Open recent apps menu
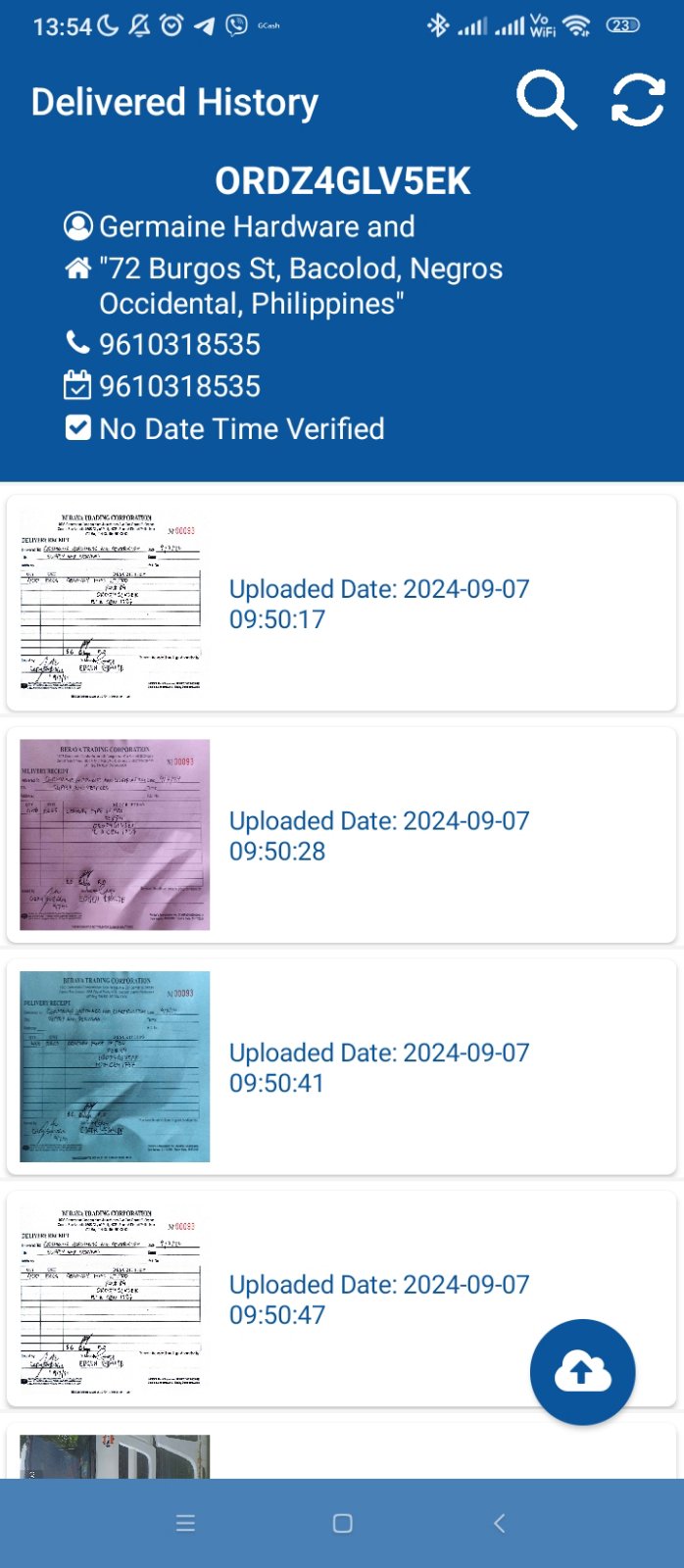Screen dimensions: 684x1568 tap(185, 1523)
